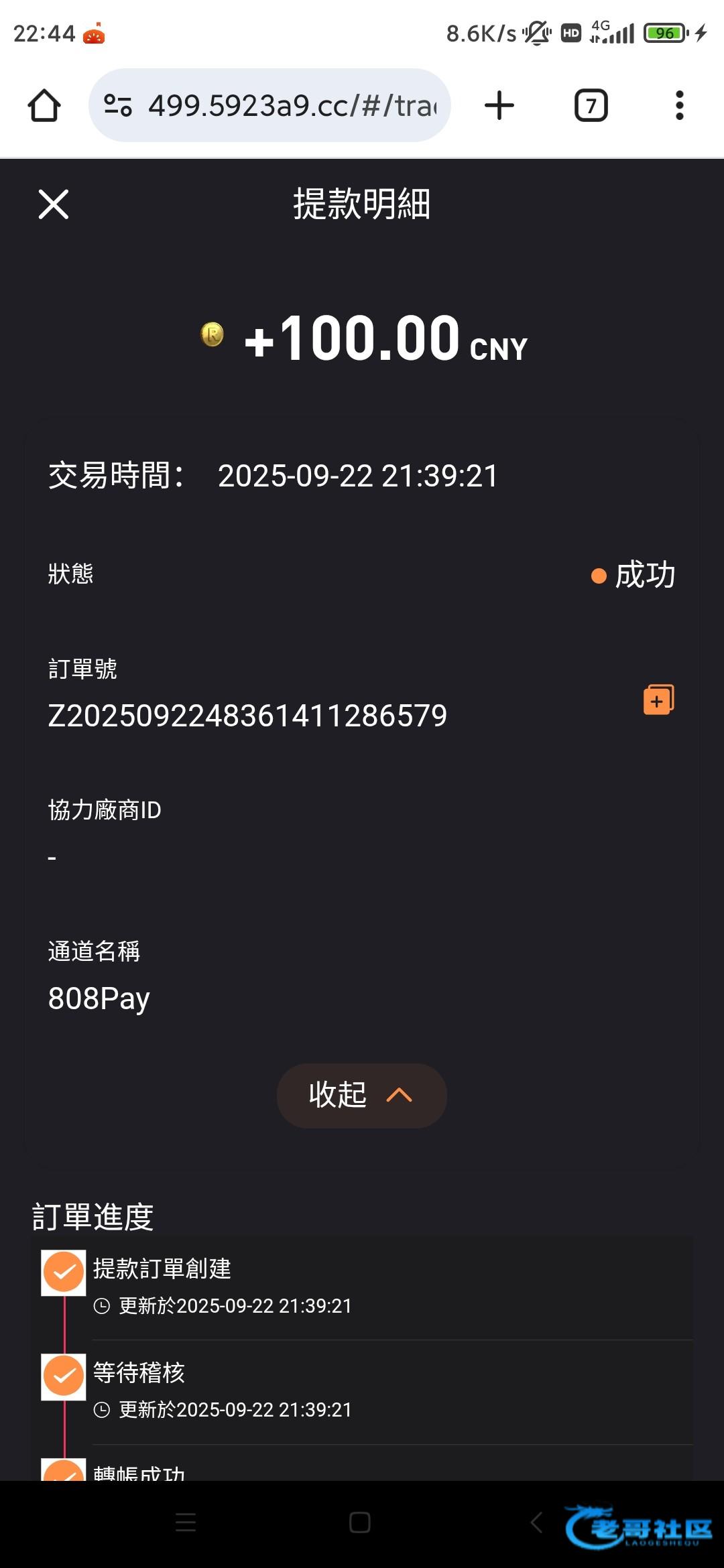Tap the system home button
Screen dimensions: 724x1568
pyautogui.click(x=360, y=1522)
